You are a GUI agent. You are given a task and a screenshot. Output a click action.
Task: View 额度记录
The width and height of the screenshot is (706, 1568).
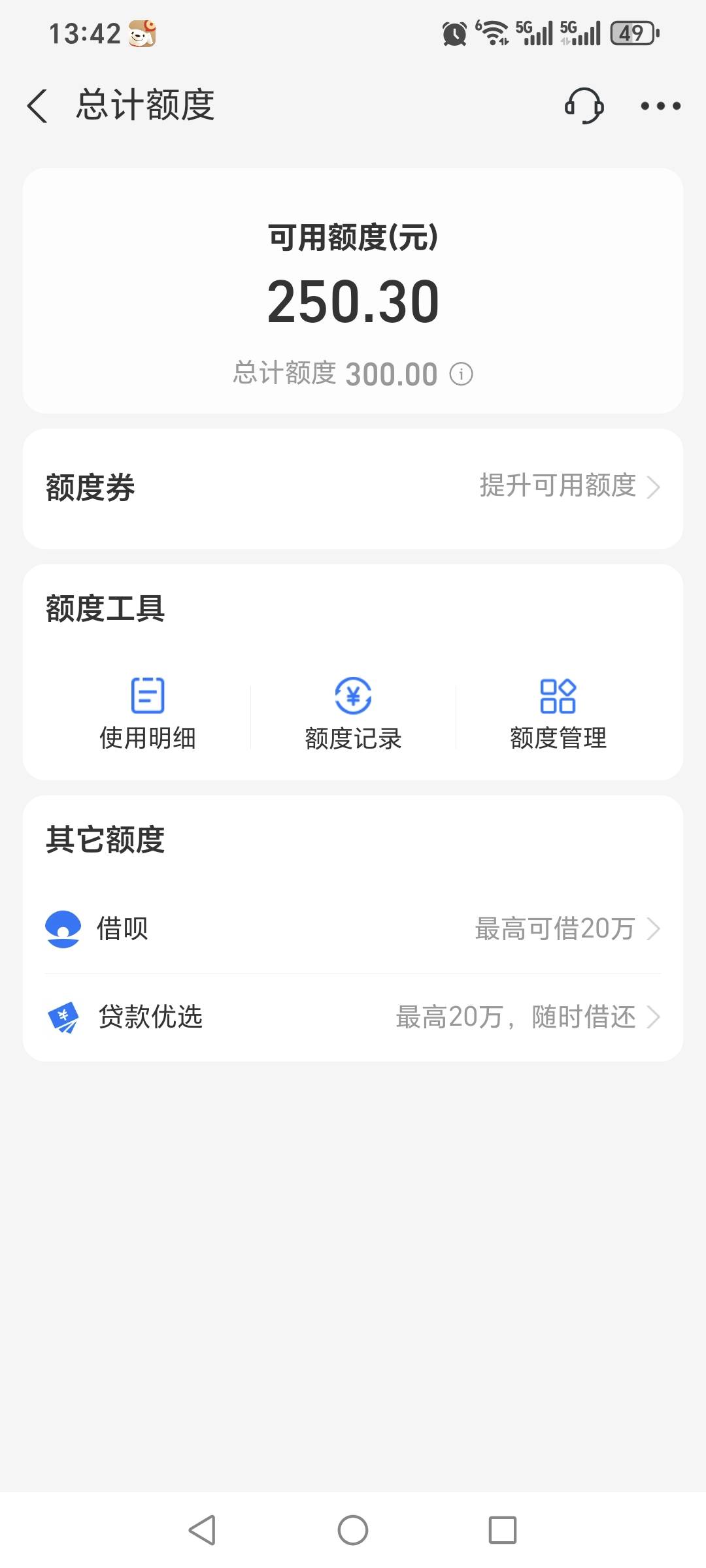[353, 713]
